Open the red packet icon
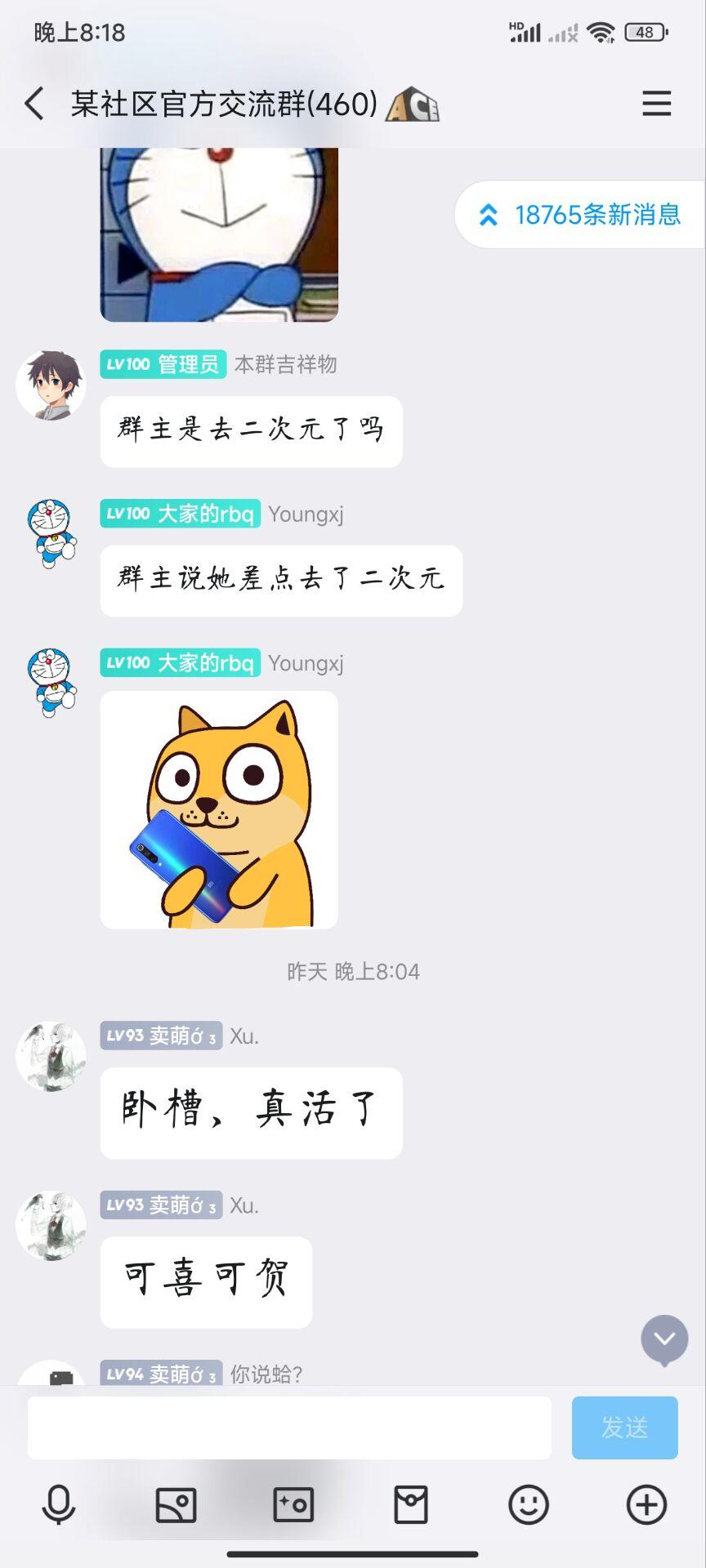Image resolution: width=706 pixels, height=1568 pixels. [411, 1504]
